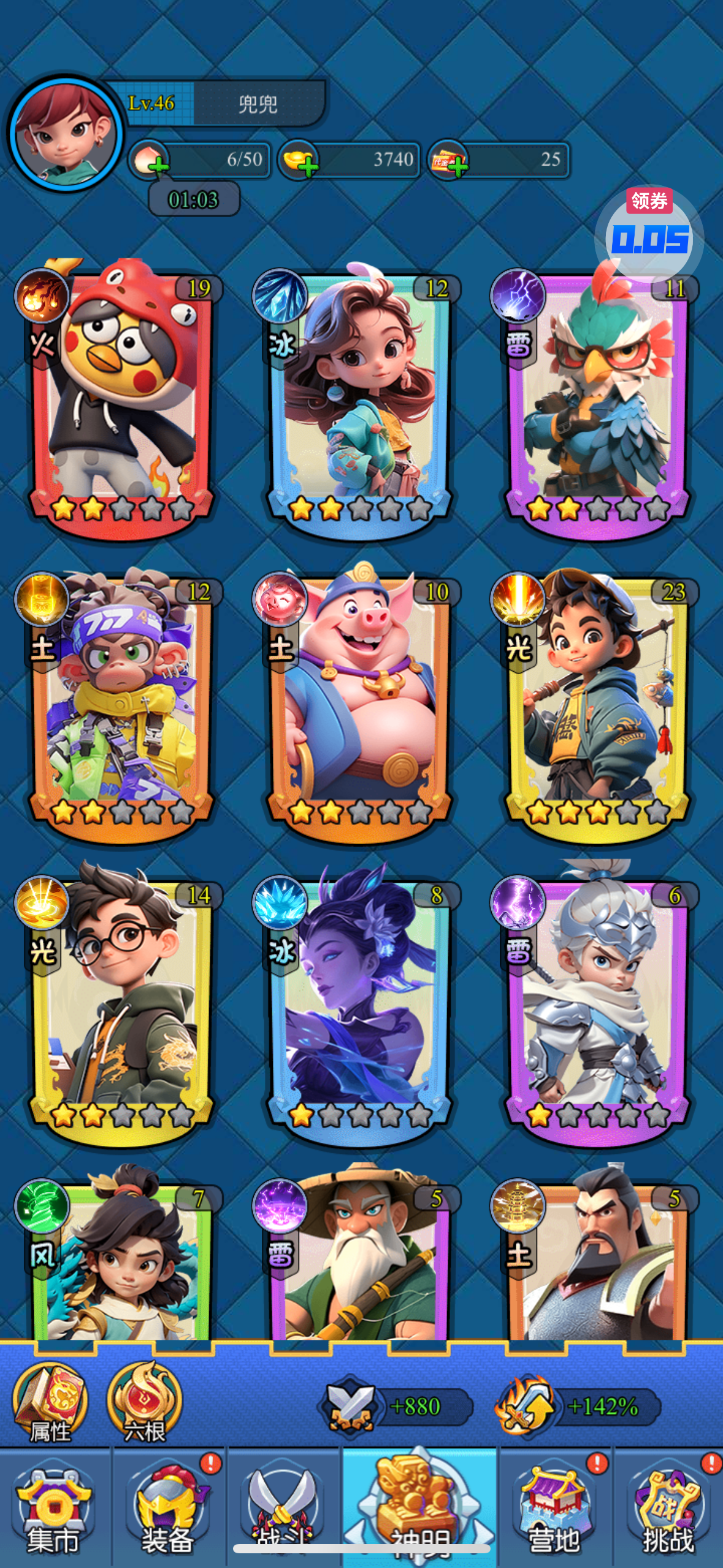Switch to the 集市 market tab
The width and height of the screenshot is (723, 1568).
[x=54, y=1509]
